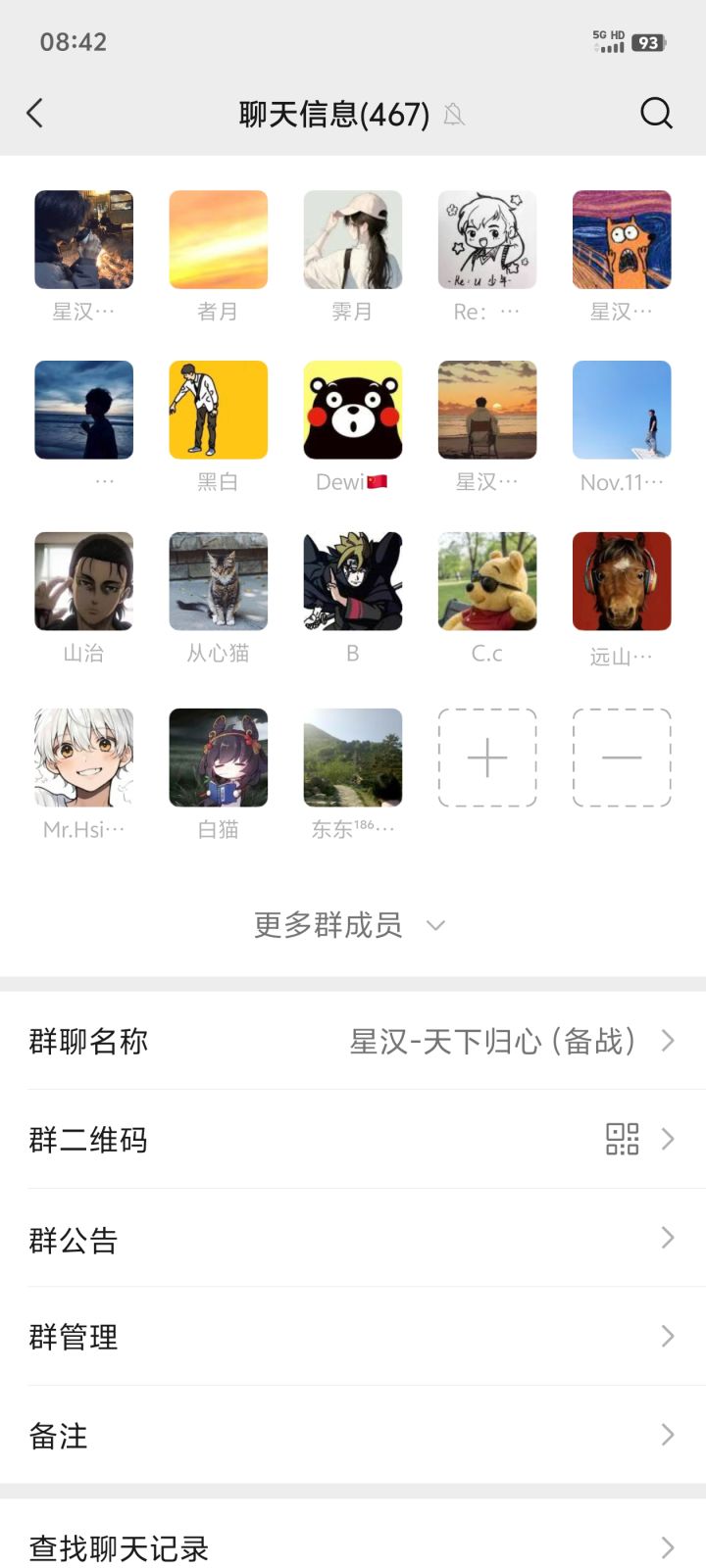Screen dimensions: 706x1568
Task: Tap the group name 星汉-天下归心（备战）
Action: point(495,1042)
